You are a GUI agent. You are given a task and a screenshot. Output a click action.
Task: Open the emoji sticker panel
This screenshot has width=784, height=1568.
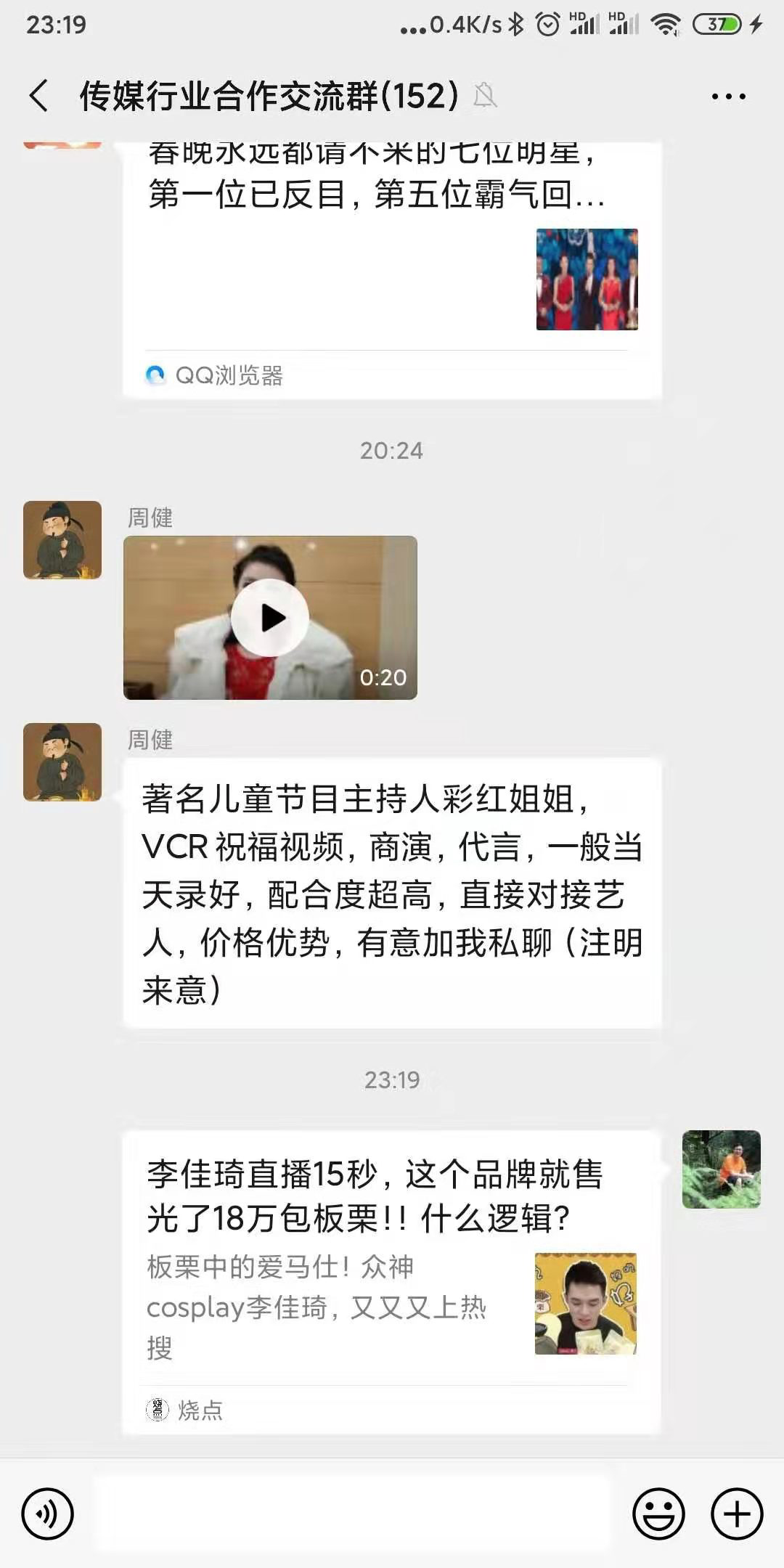658,1514
